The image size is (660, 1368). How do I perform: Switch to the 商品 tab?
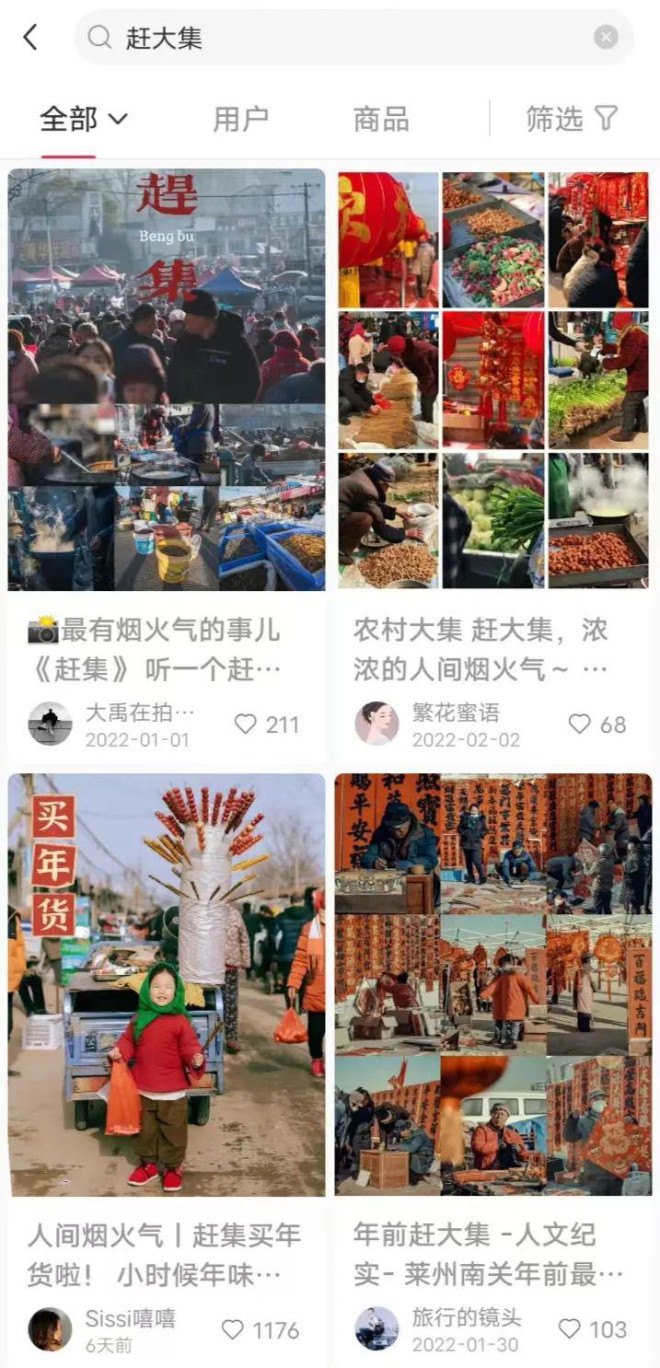(x=381, y=119)
